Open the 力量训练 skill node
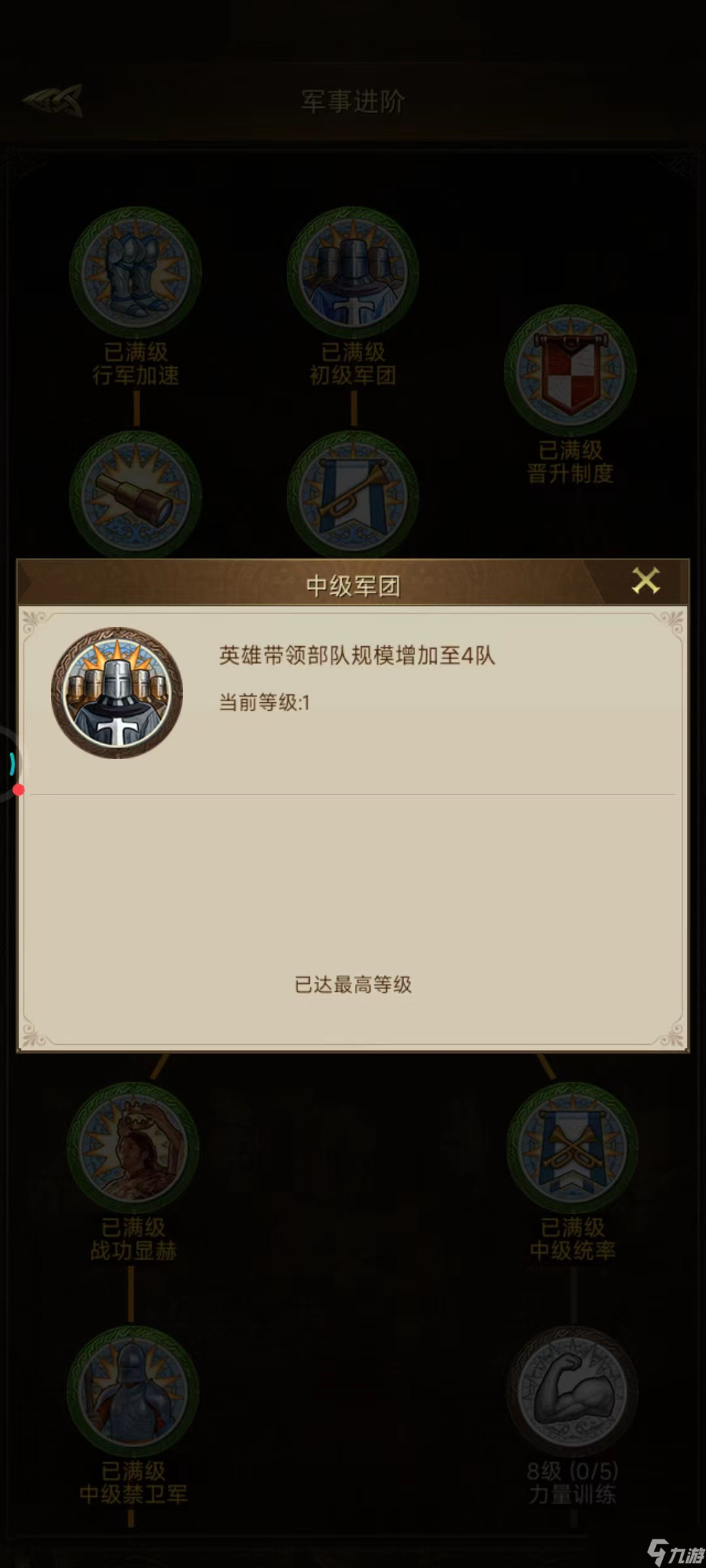This screenshot has height=1568, width=706. coord(573,1392)
